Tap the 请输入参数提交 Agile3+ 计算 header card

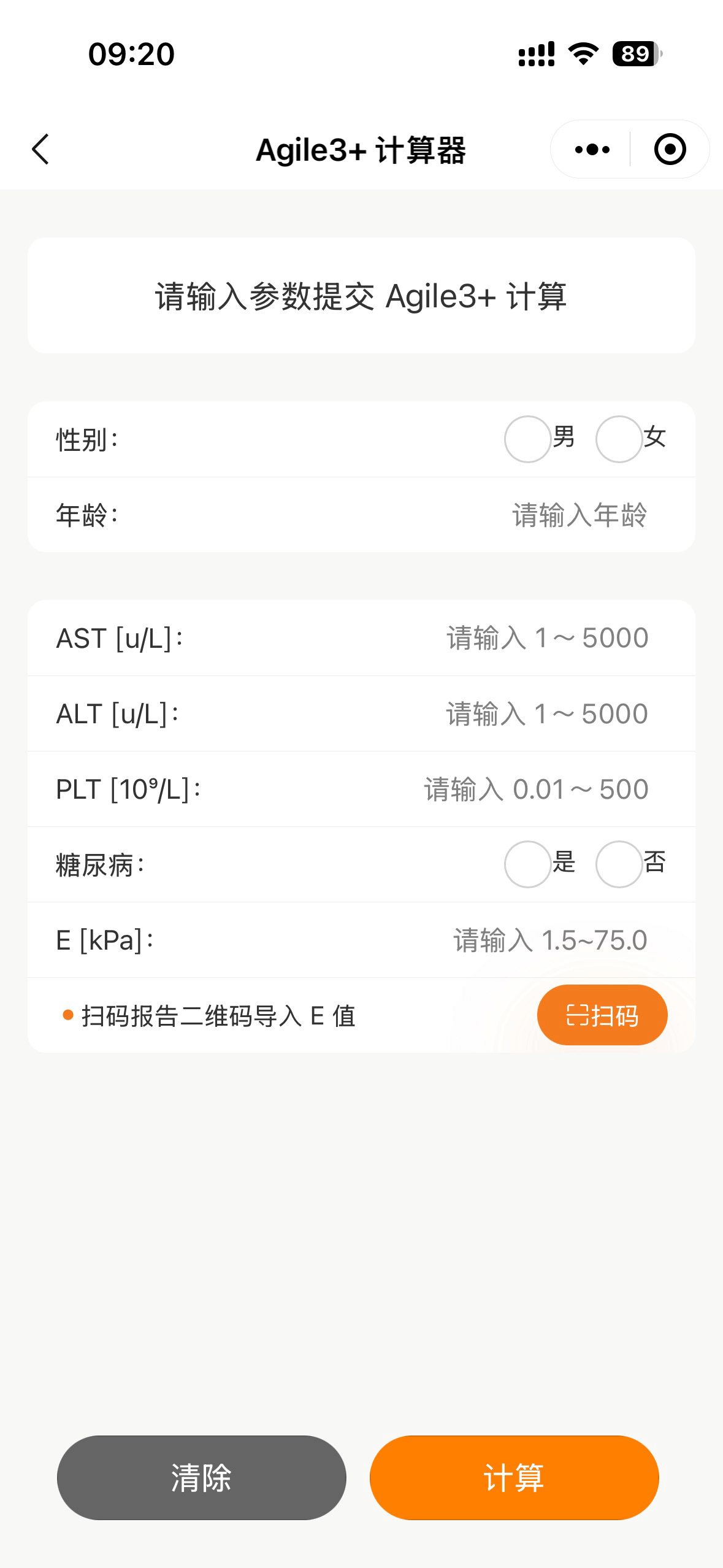(361, 296)
